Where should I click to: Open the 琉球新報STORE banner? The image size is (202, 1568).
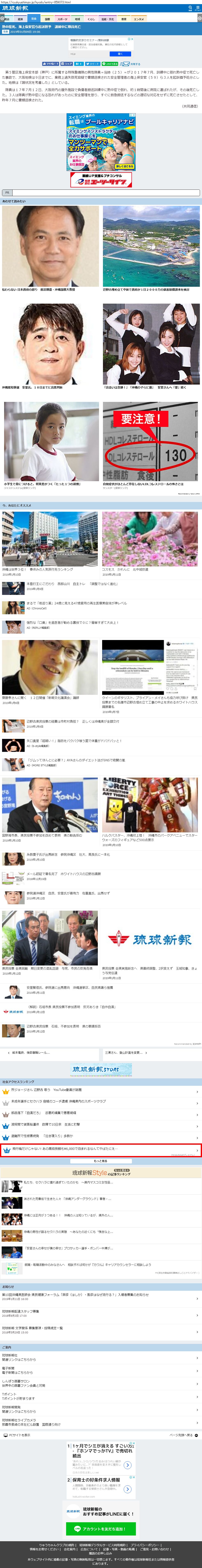pos(101,1069)
